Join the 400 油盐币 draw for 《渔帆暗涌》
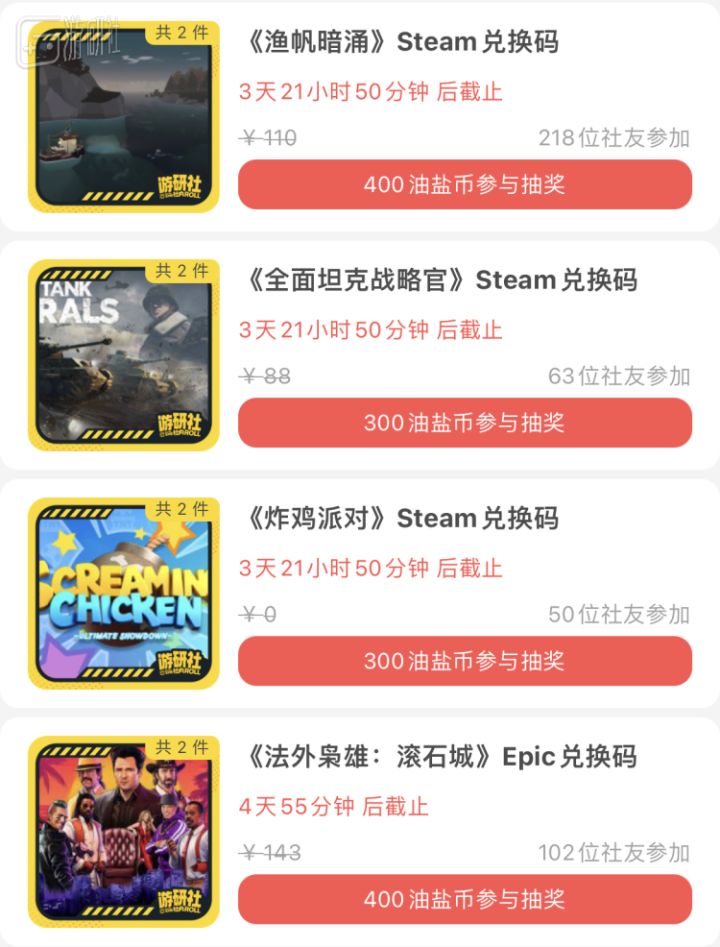Viewport: 720px width, 947px height. click(x=464, y=185)
